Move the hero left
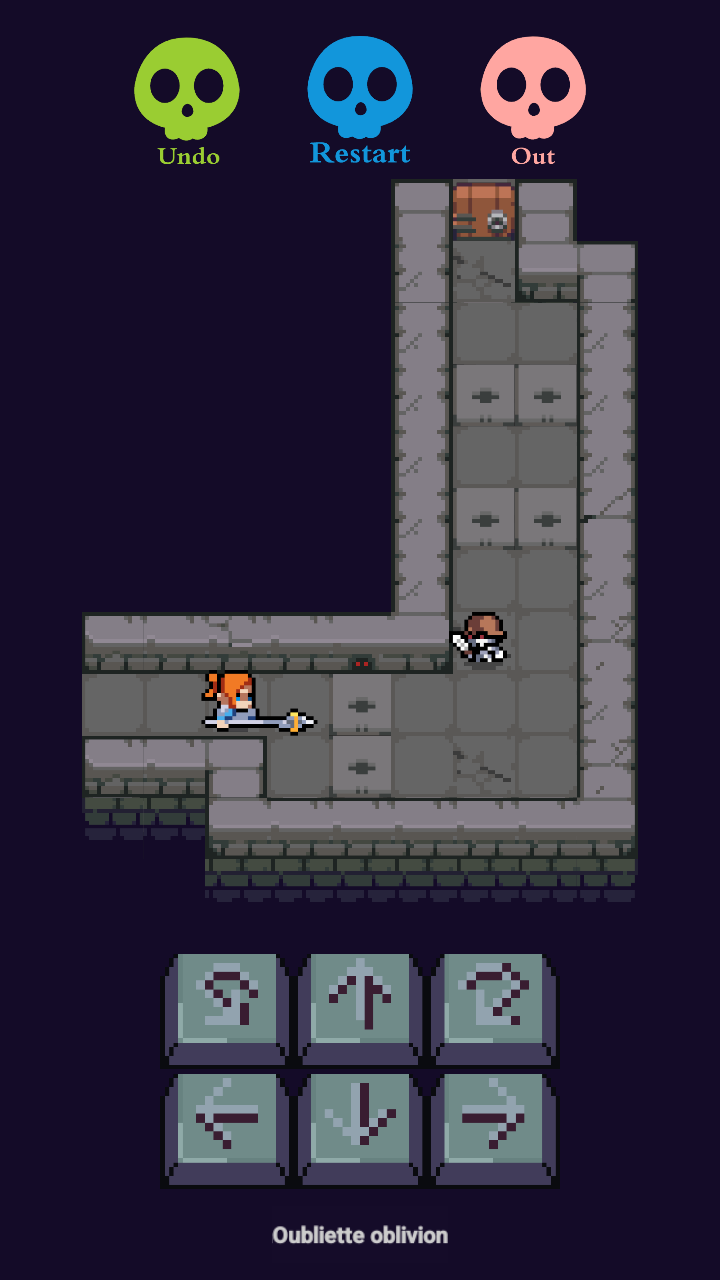Viewport: 720px width, 1280px height. coord(226,1130)
